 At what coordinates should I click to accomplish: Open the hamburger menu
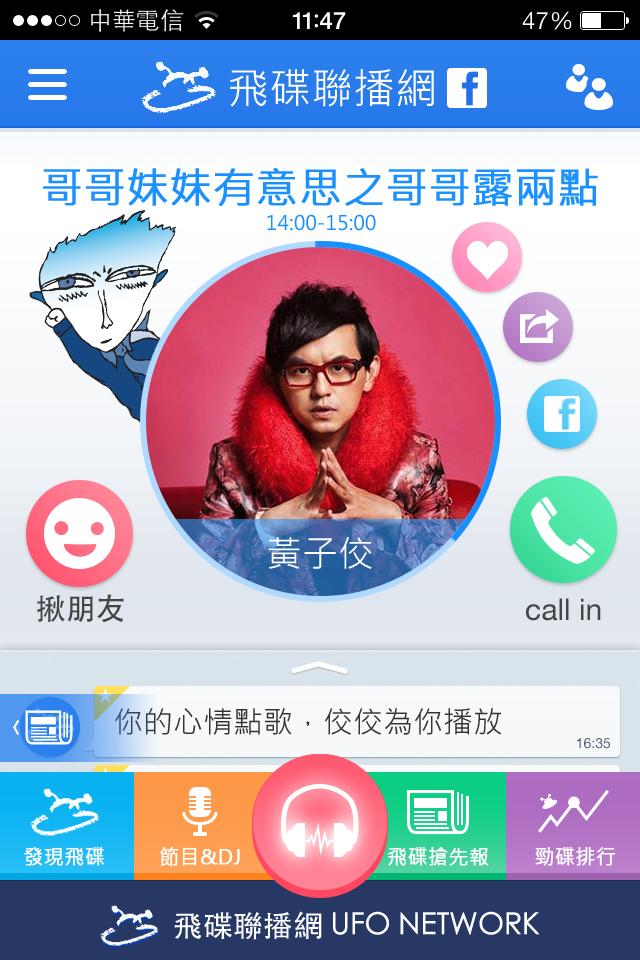coord(47,85)
